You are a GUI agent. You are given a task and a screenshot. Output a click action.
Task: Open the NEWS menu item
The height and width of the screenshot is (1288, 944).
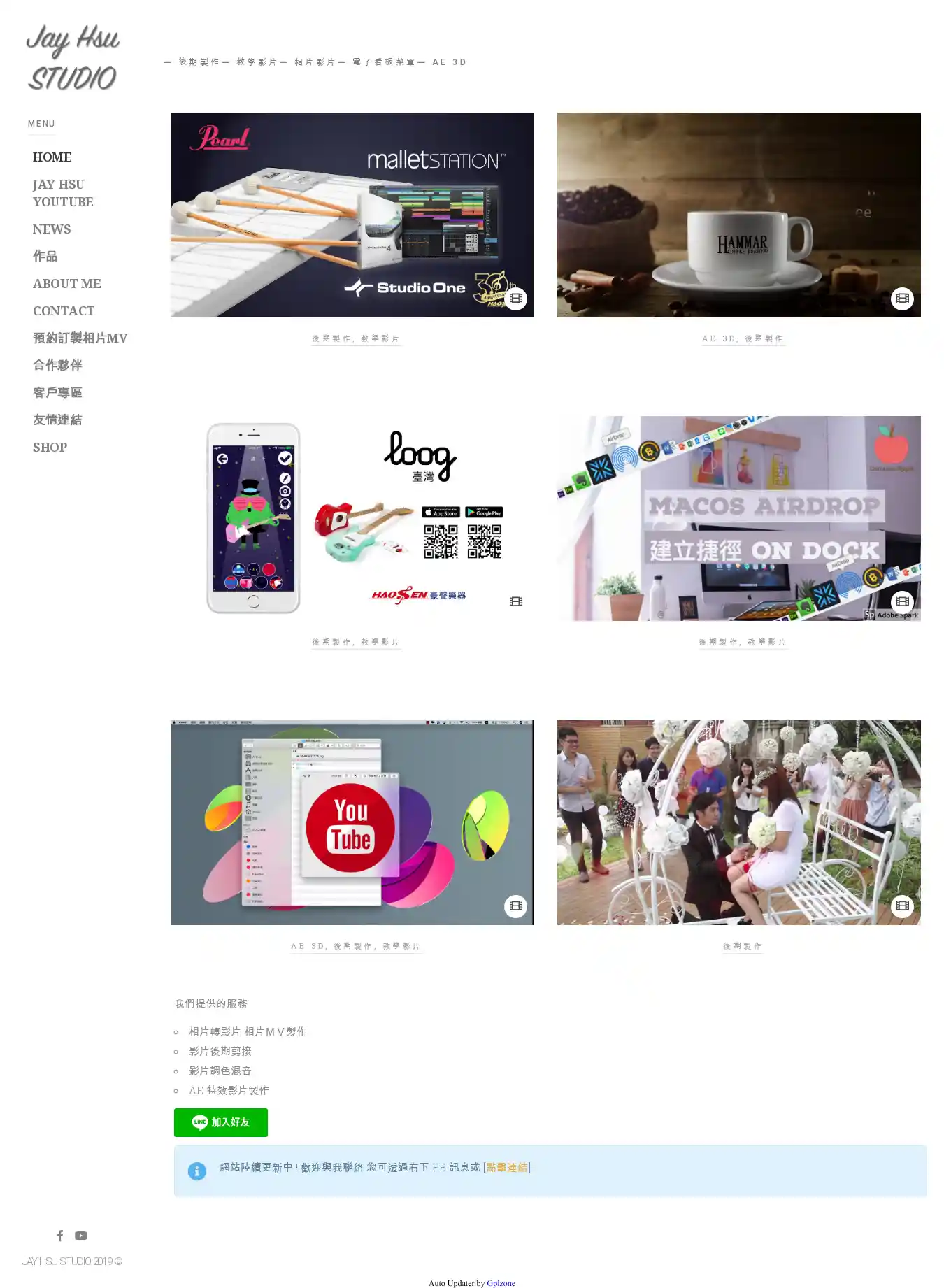coord(52,229)
